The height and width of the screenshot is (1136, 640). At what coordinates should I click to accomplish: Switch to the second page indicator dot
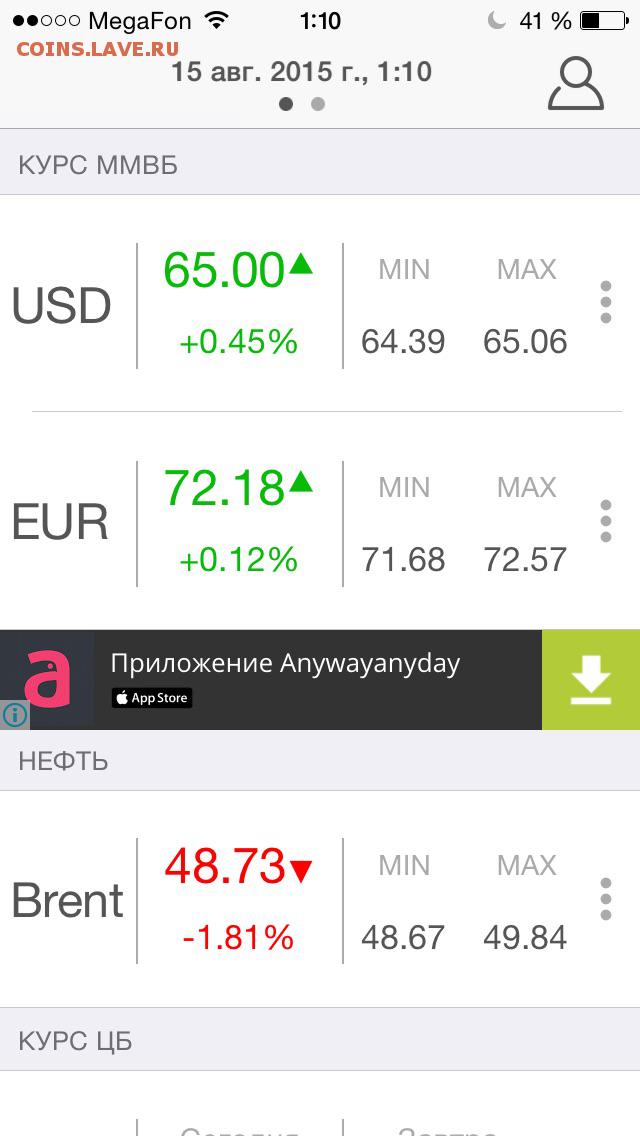pos(317,104)
